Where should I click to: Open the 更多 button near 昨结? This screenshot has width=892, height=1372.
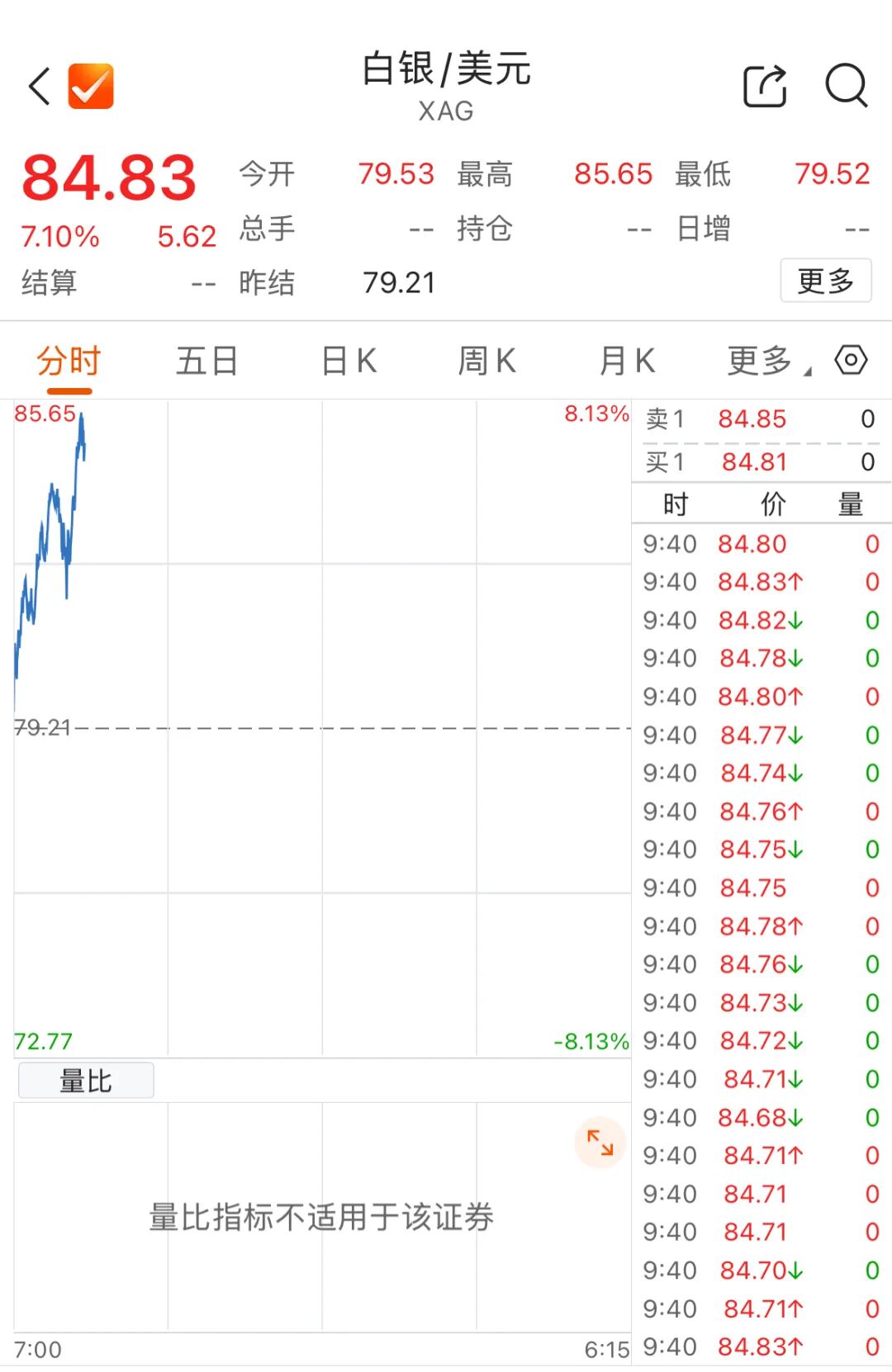click(x=825, y=281)
